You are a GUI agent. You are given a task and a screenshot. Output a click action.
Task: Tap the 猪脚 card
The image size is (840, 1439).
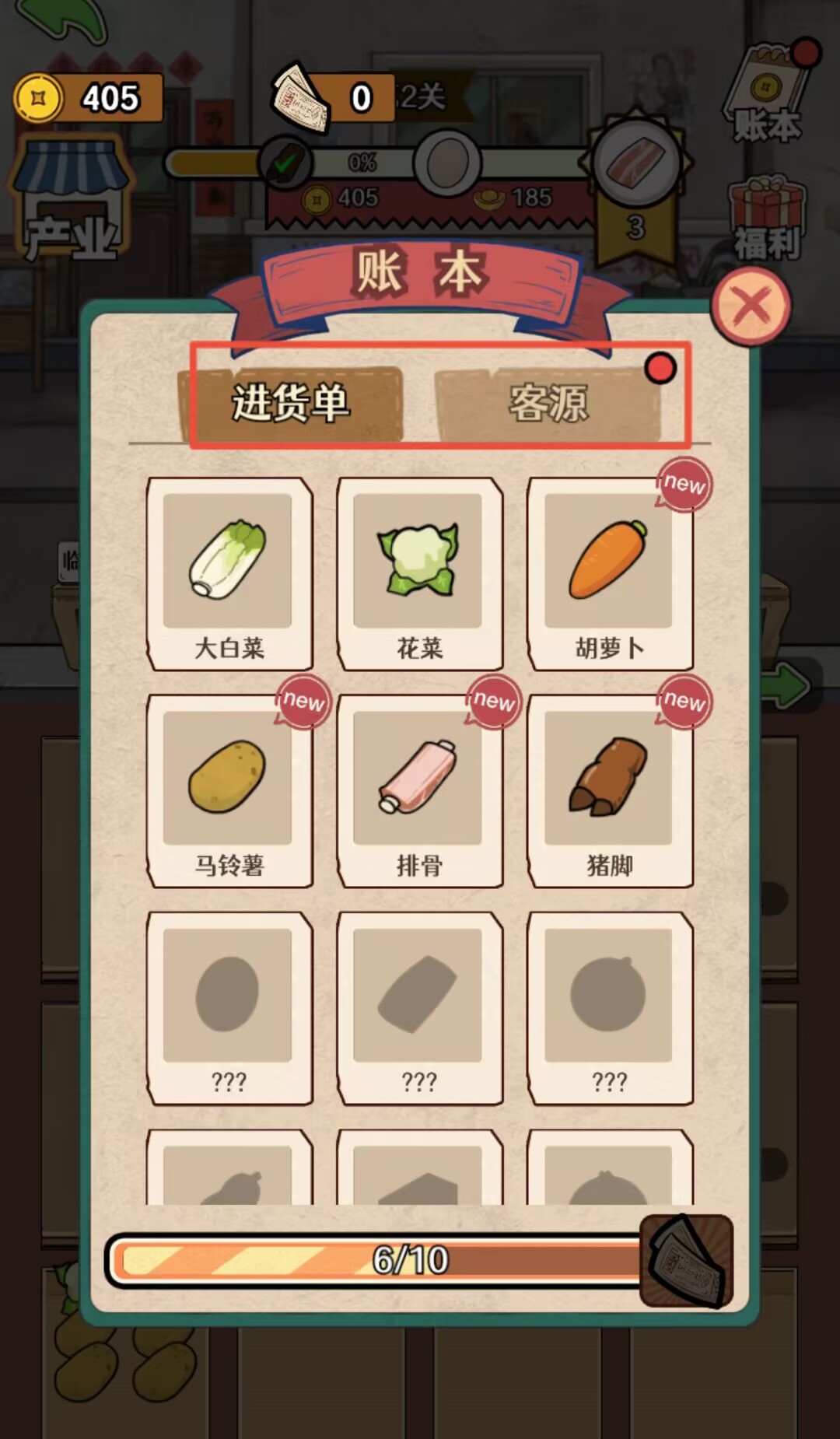(x=610, y=791)
